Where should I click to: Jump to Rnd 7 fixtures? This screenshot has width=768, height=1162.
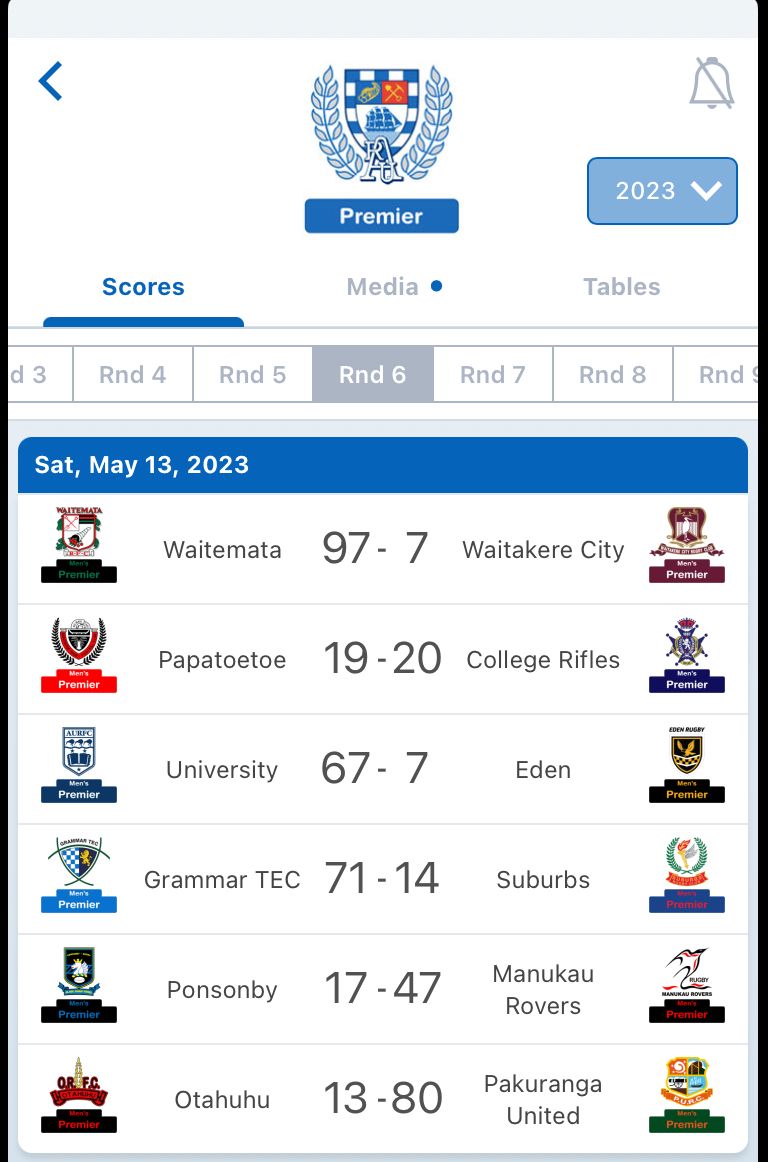(492, 375)
